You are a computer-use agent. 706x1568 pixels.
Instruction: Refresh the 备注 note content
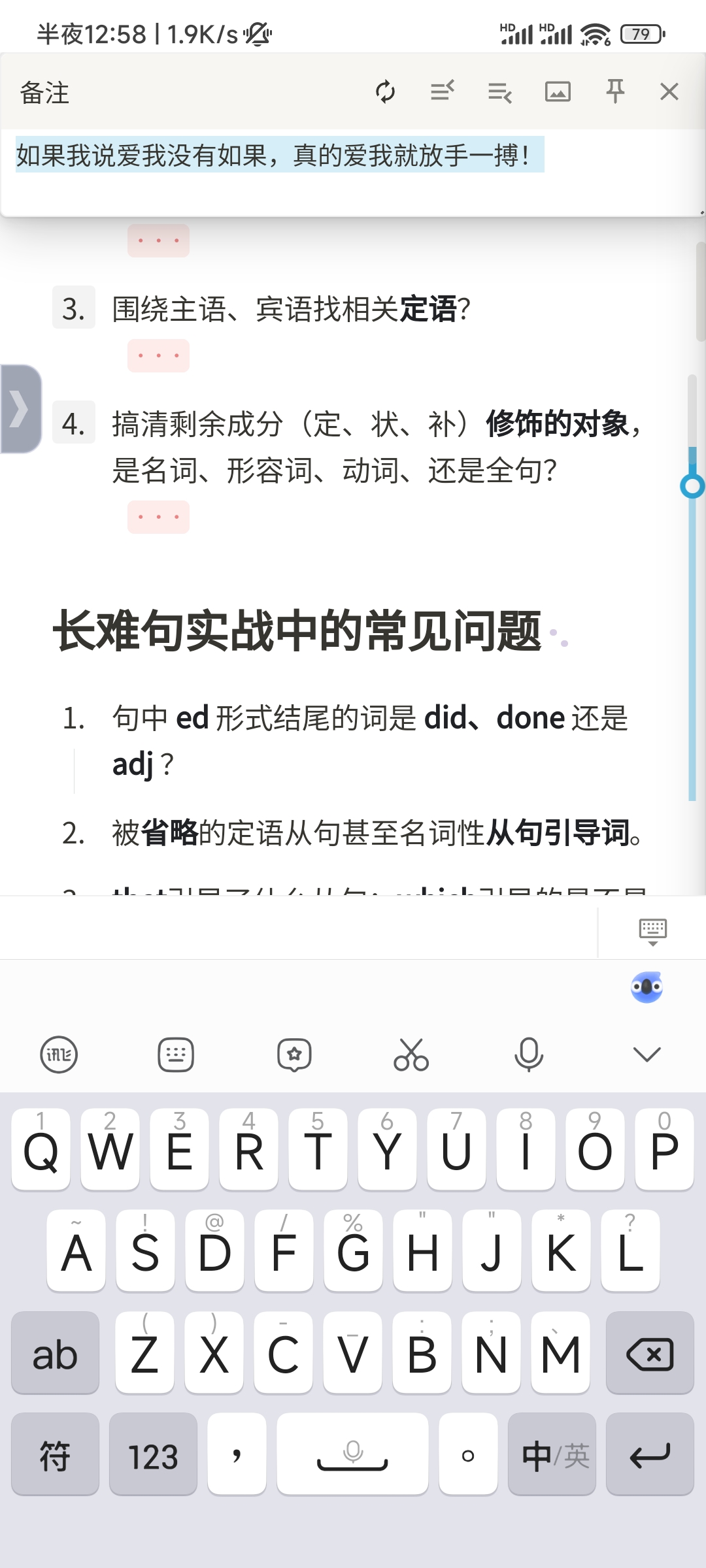[386, 91]
